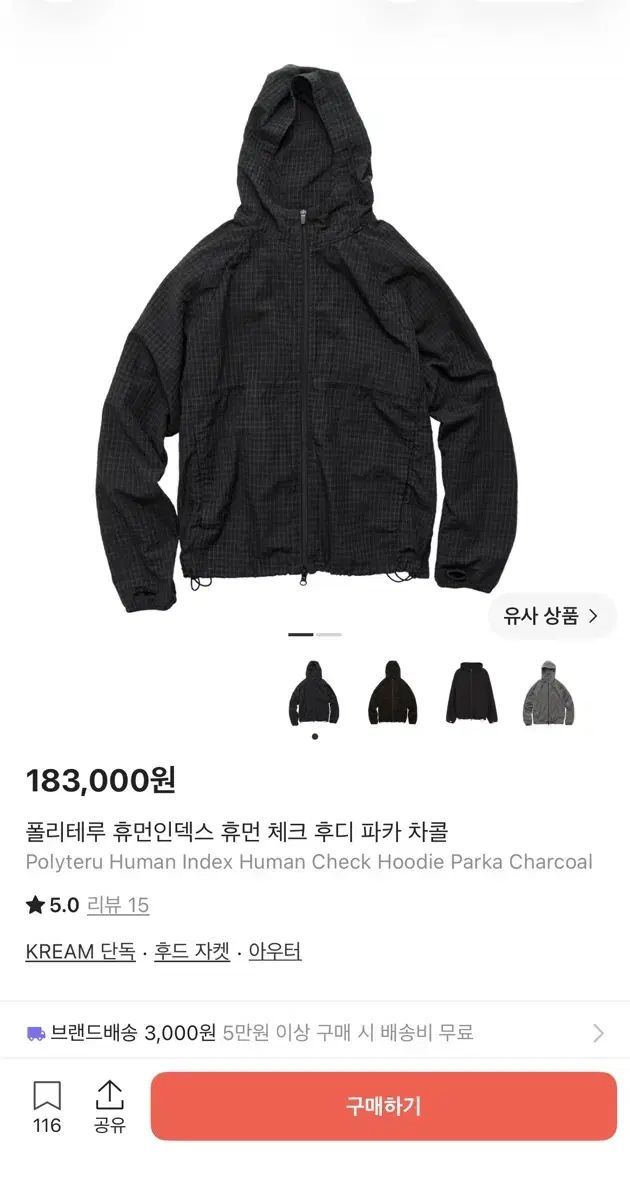630x1200 pixels.
Task: Share this product via 공유
Action: tap(109, 1107)
